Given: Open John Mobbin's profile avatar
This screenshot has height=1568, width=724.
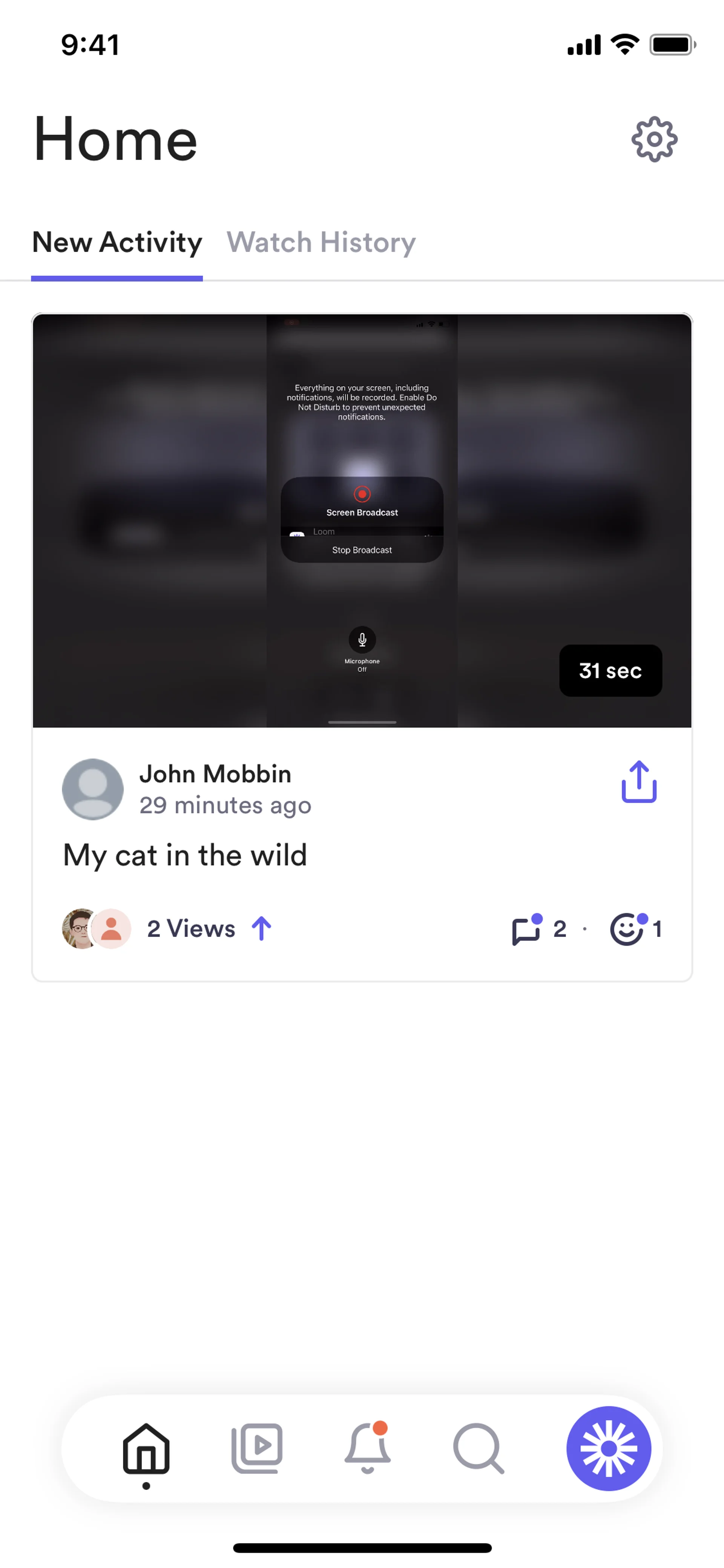Looking at the screenshot, I should tap(92, 789).
